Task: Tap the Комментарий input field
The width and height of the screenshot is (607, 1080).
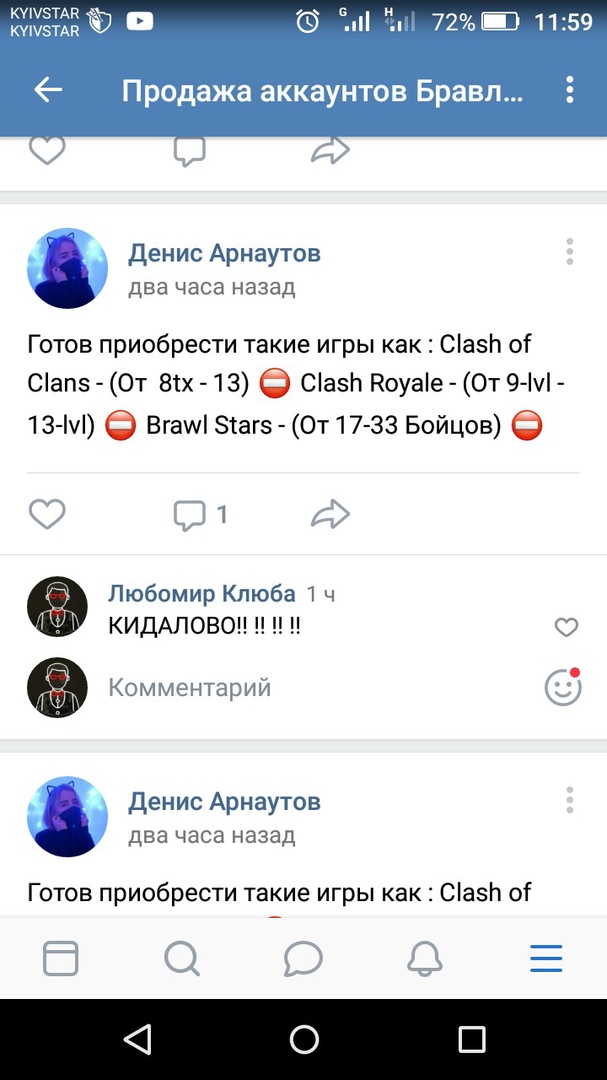Action: pyautogui.click(x=300, y=687)
